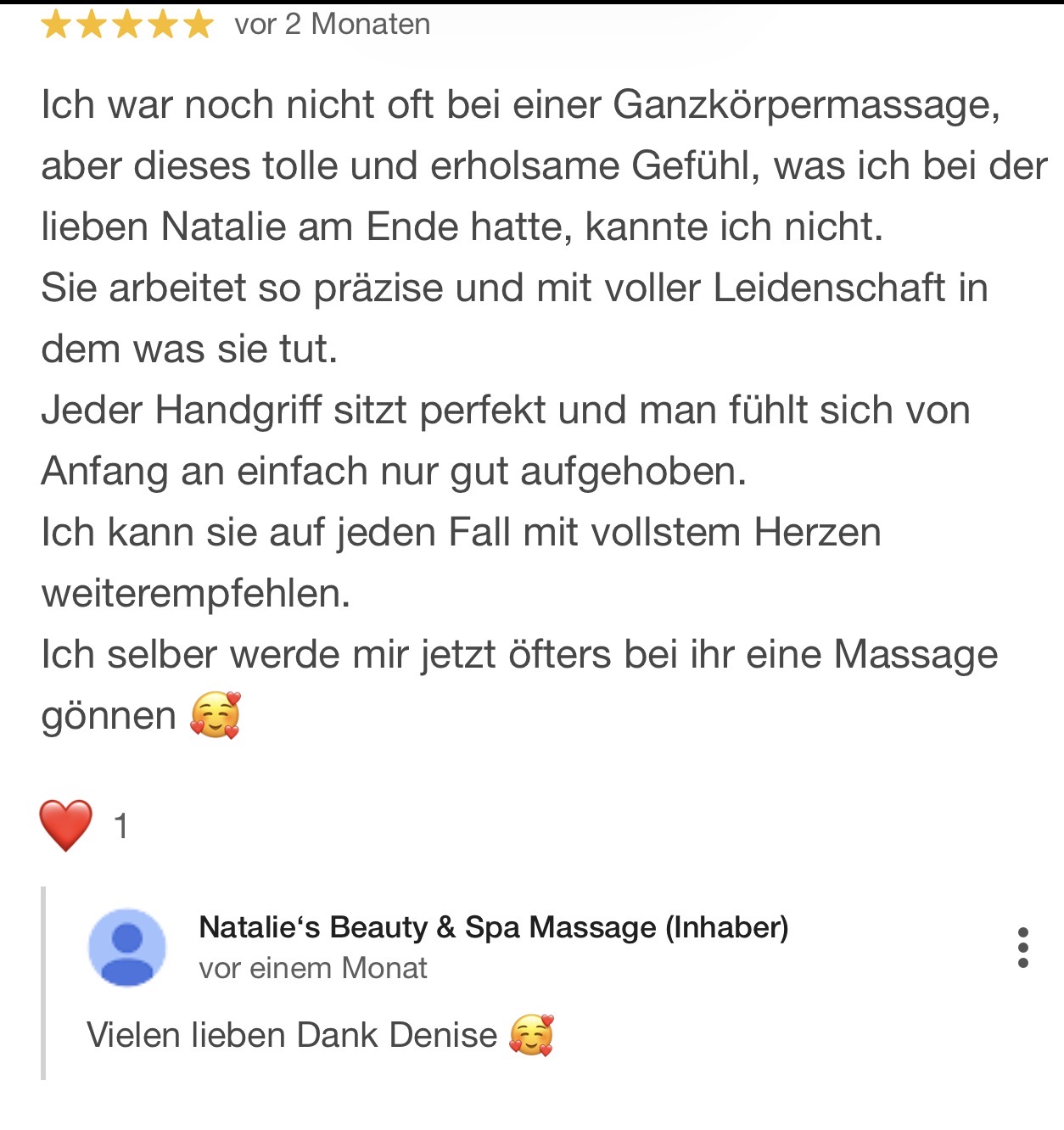Open Natalie's Beauty & Spa Massage profile avatar
The height and width of the screenshot is (1130, 1064).
pyautogui.click(x=127, y=948)
